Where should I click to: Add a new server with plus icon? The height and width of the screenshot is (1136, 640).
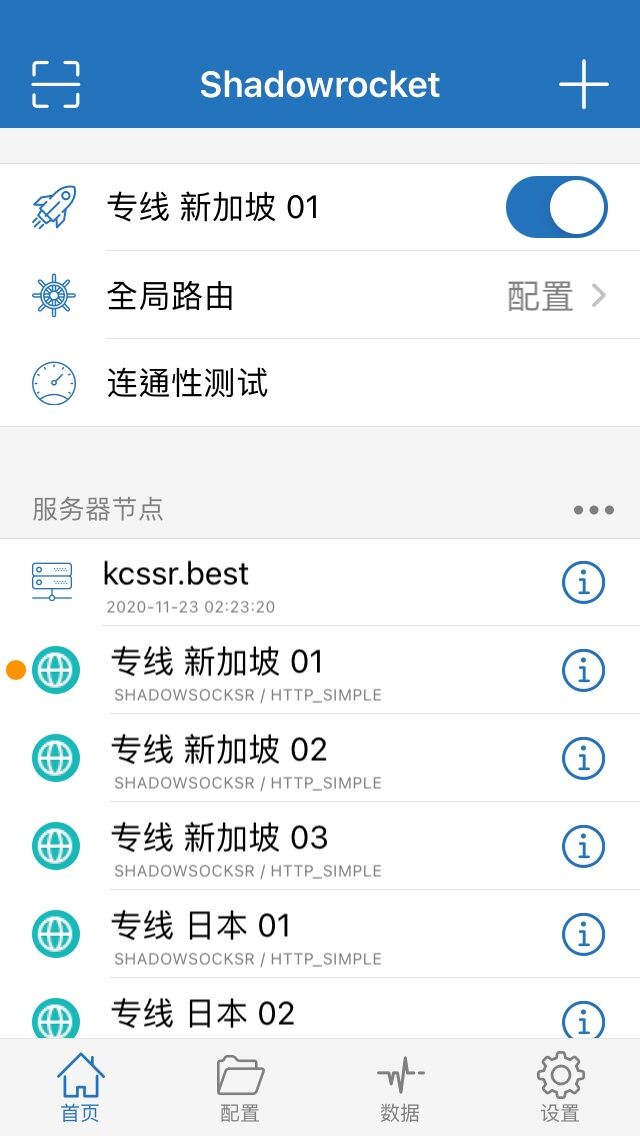[583, 84]
